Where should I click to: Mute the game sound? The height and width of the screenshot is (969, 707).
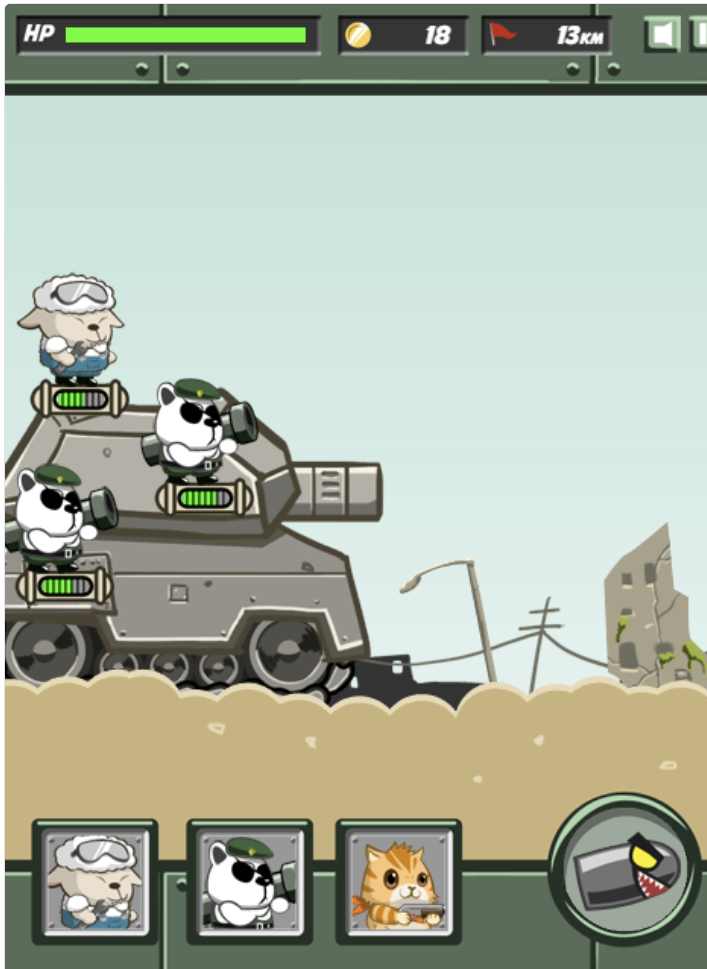click(662, 35)
